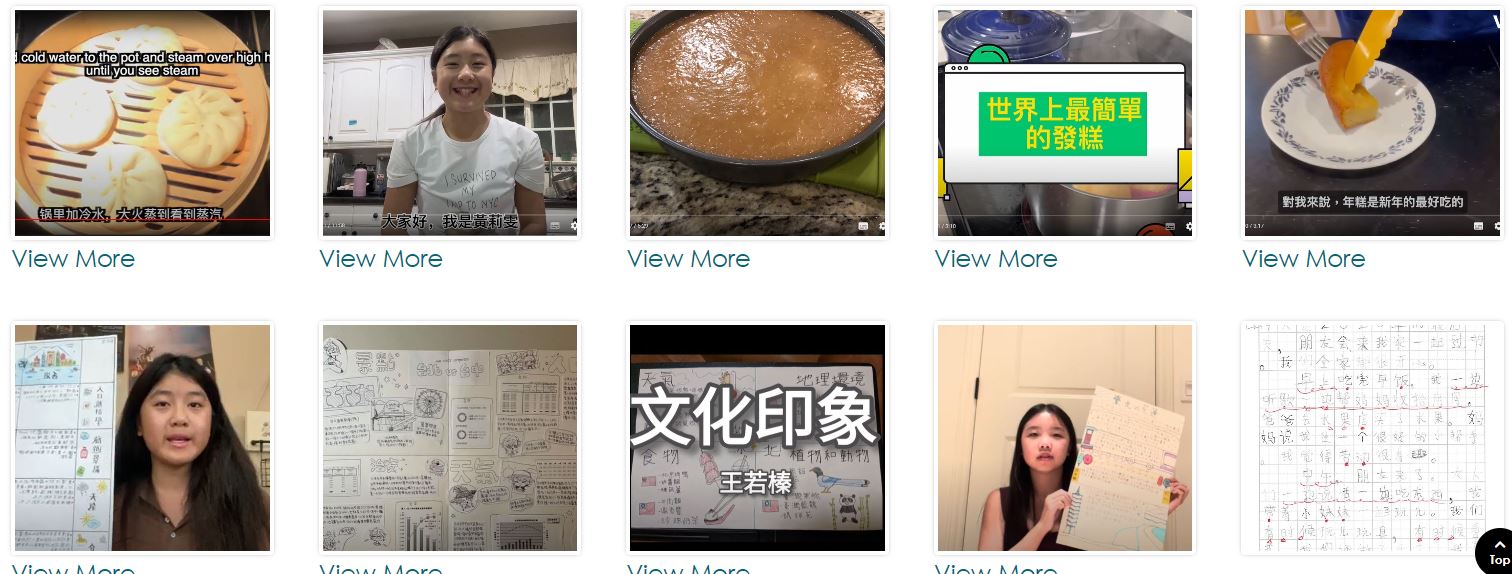Open the brown cake pan thumbnail
The image size is (1512, 574).
(x=757, y=123)
